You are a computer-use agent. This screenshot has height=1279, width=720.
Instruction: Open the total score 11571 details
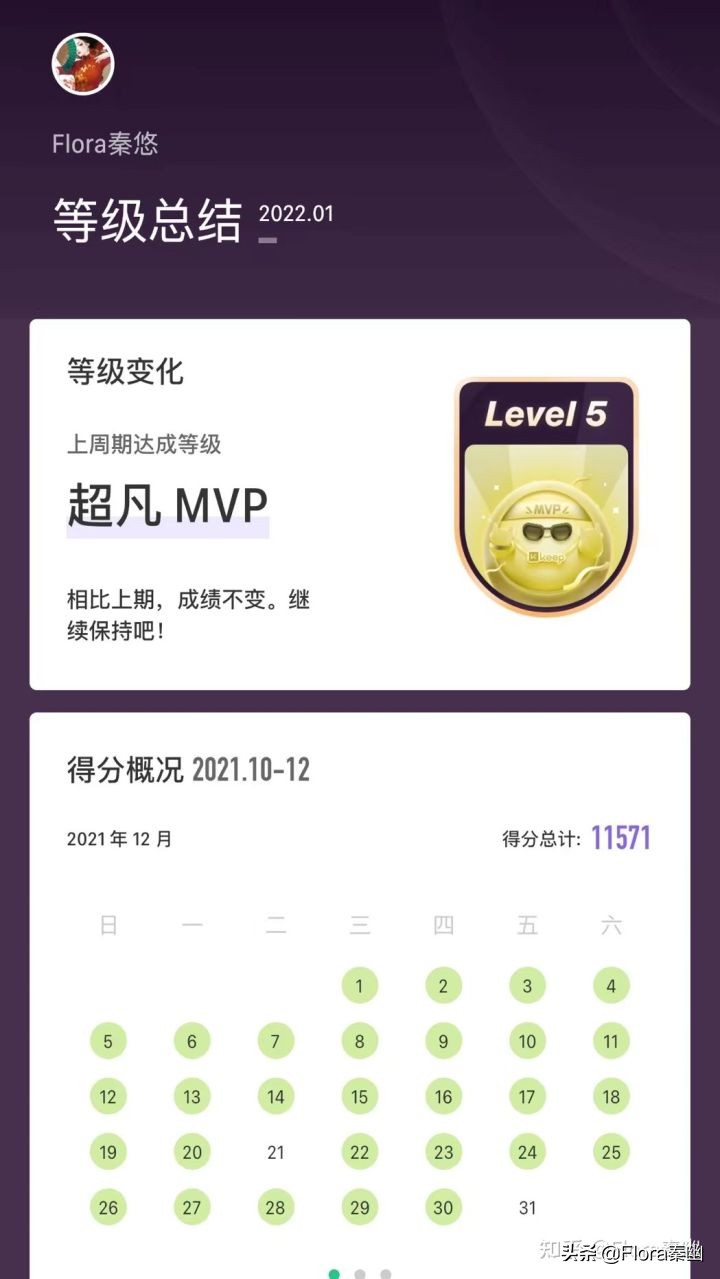coord(618,838)
